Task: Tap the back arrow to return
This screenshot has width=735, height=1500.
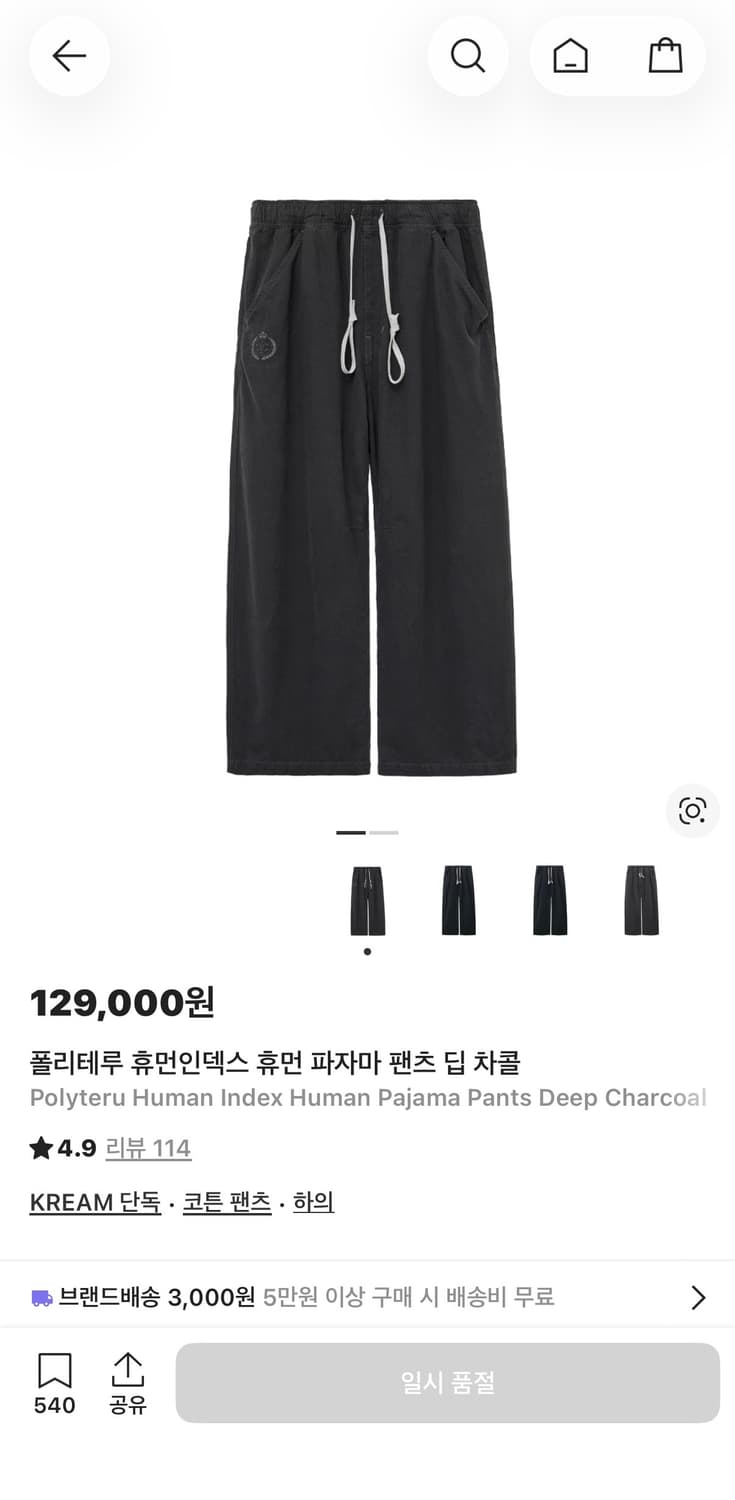Action: (x=68, y=56)
